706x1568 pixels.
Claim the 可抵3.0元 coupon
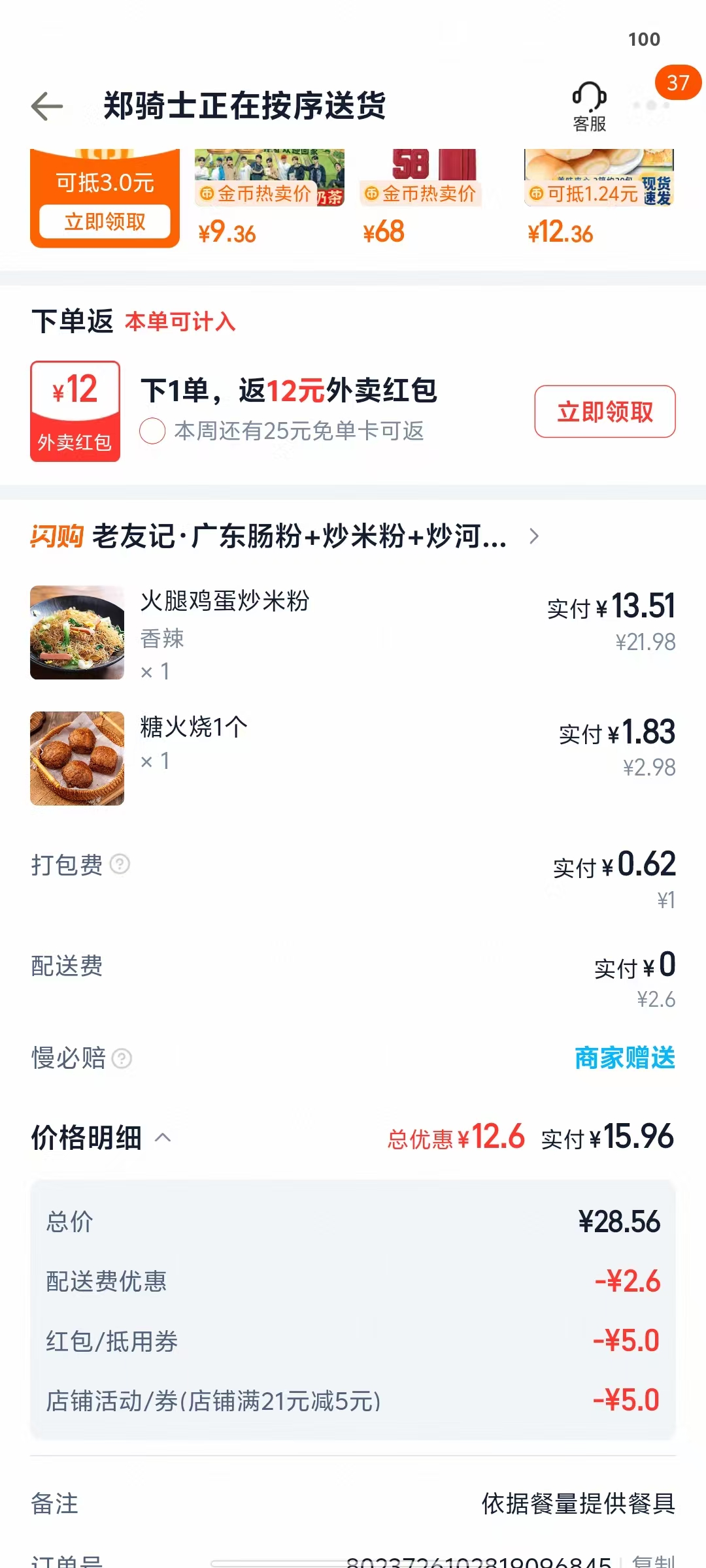pyautogui.click(x=105, y=221)
